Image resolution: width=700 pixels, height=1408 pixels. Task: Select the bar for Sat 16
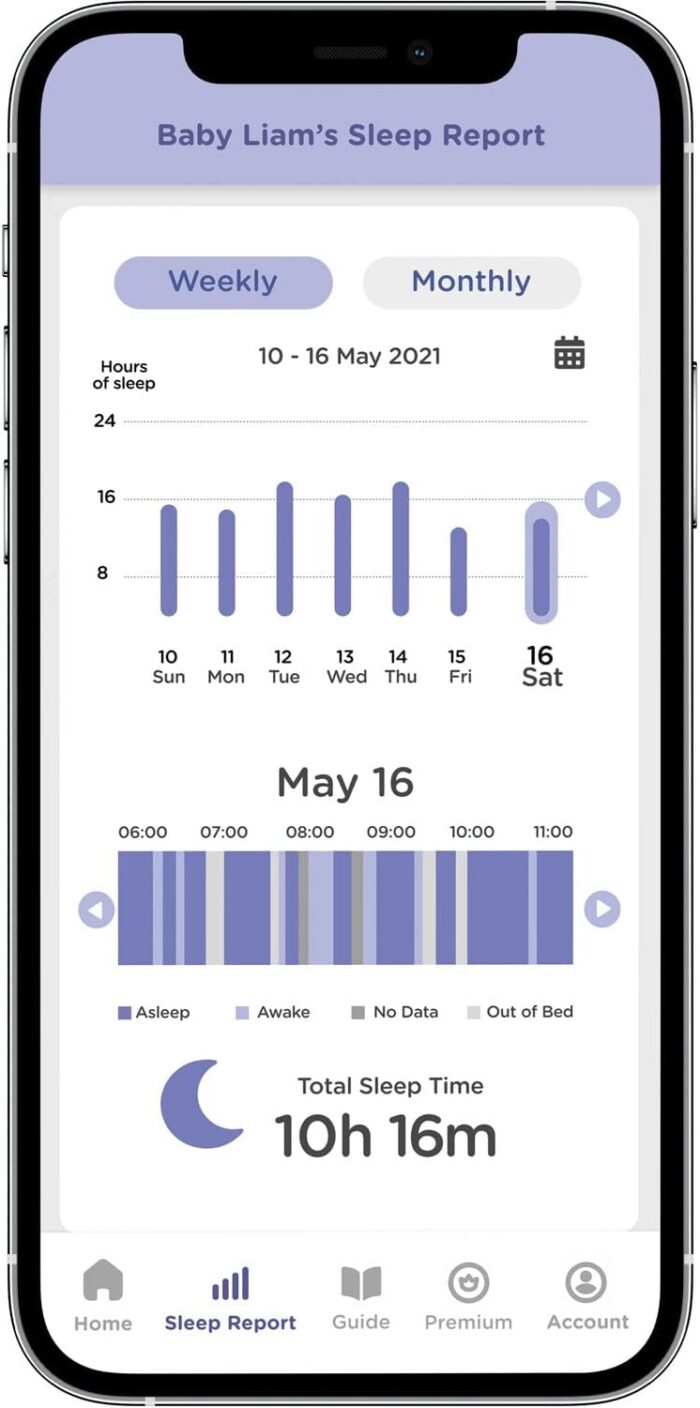541,563
